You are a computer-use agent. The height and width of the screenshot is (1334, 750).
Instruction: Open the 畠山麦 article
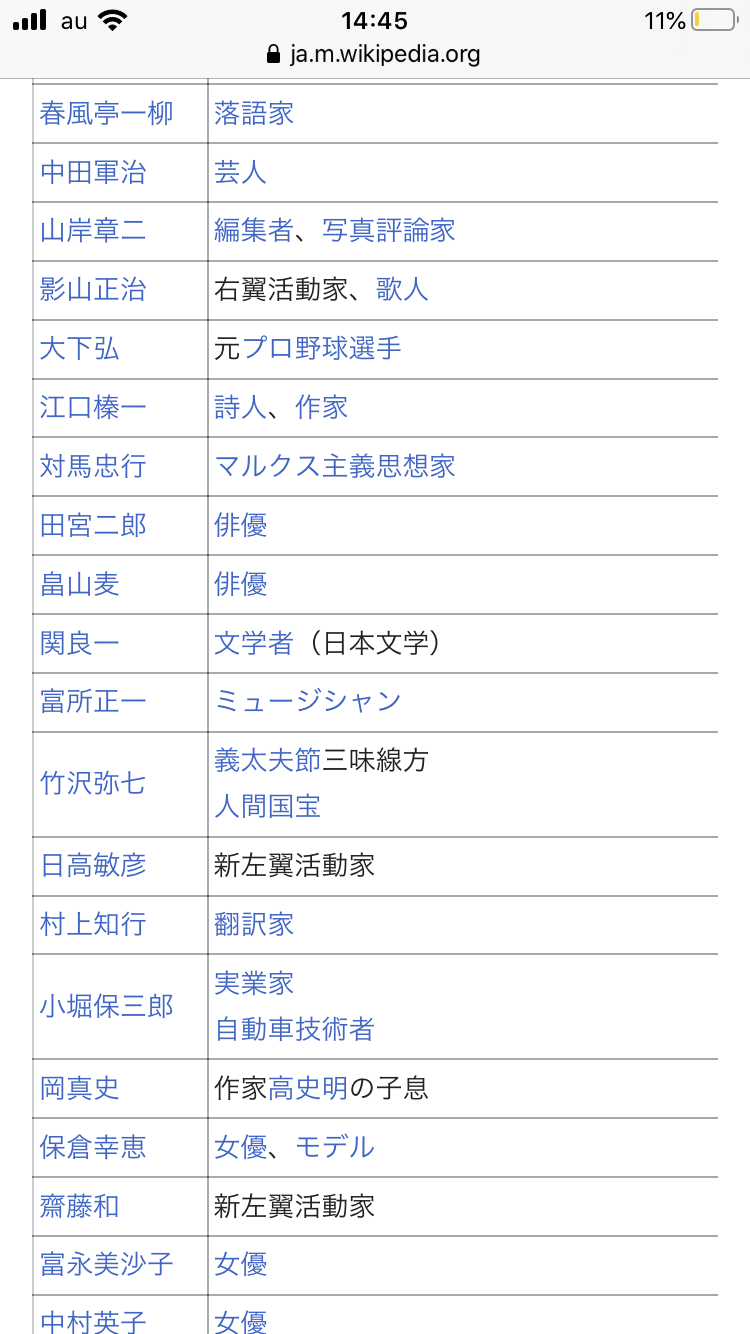80,585
